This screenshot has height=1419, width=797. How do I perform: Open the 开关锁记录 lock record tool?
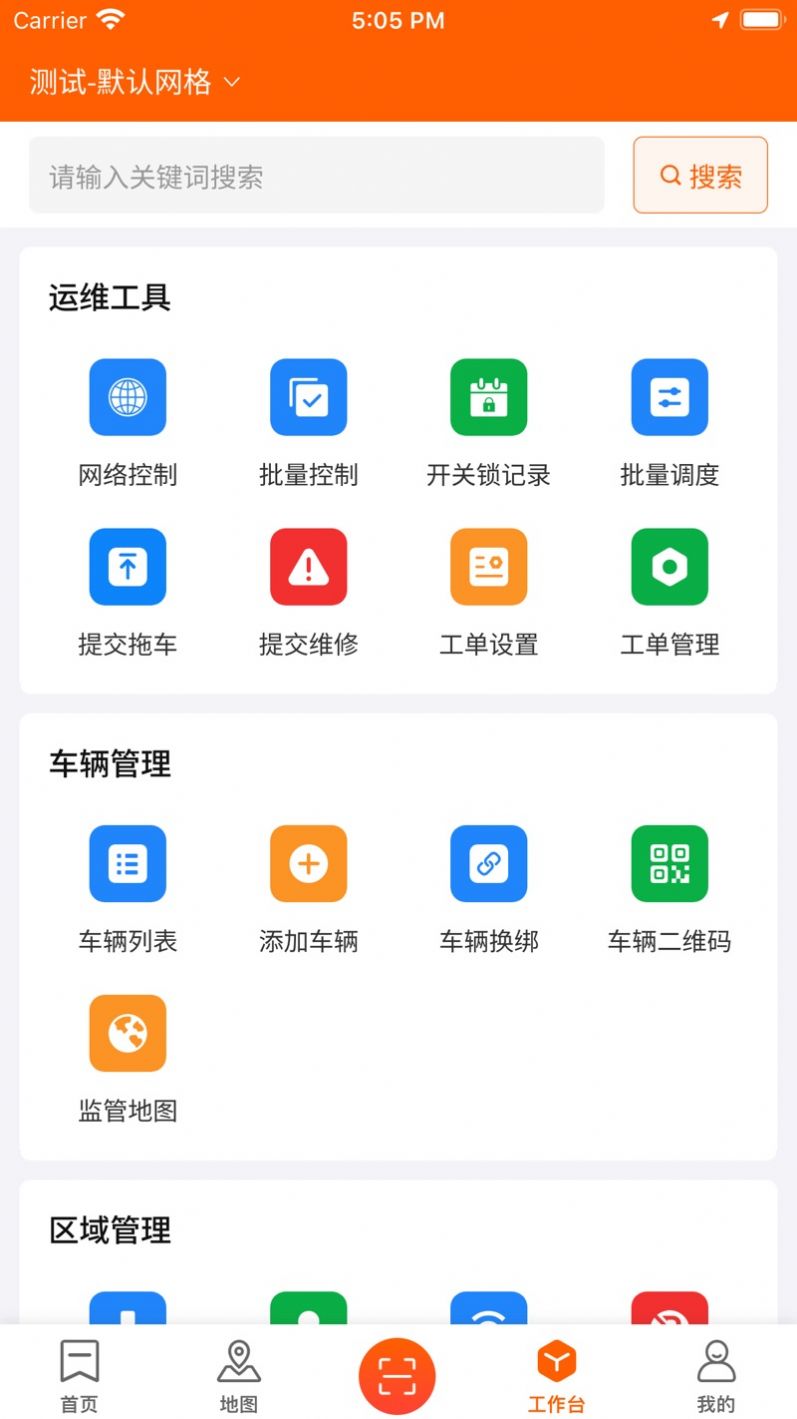point(488,397)
